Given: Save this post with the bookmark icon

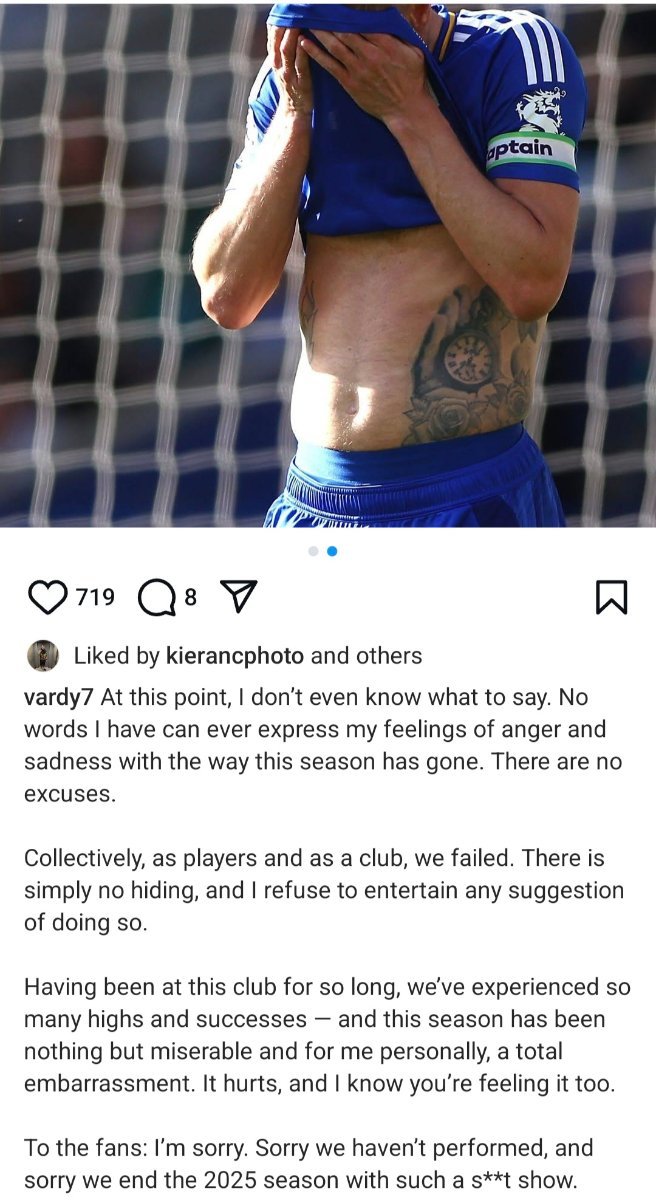Looking at the screenshot, I should click(x=611, y=598).
